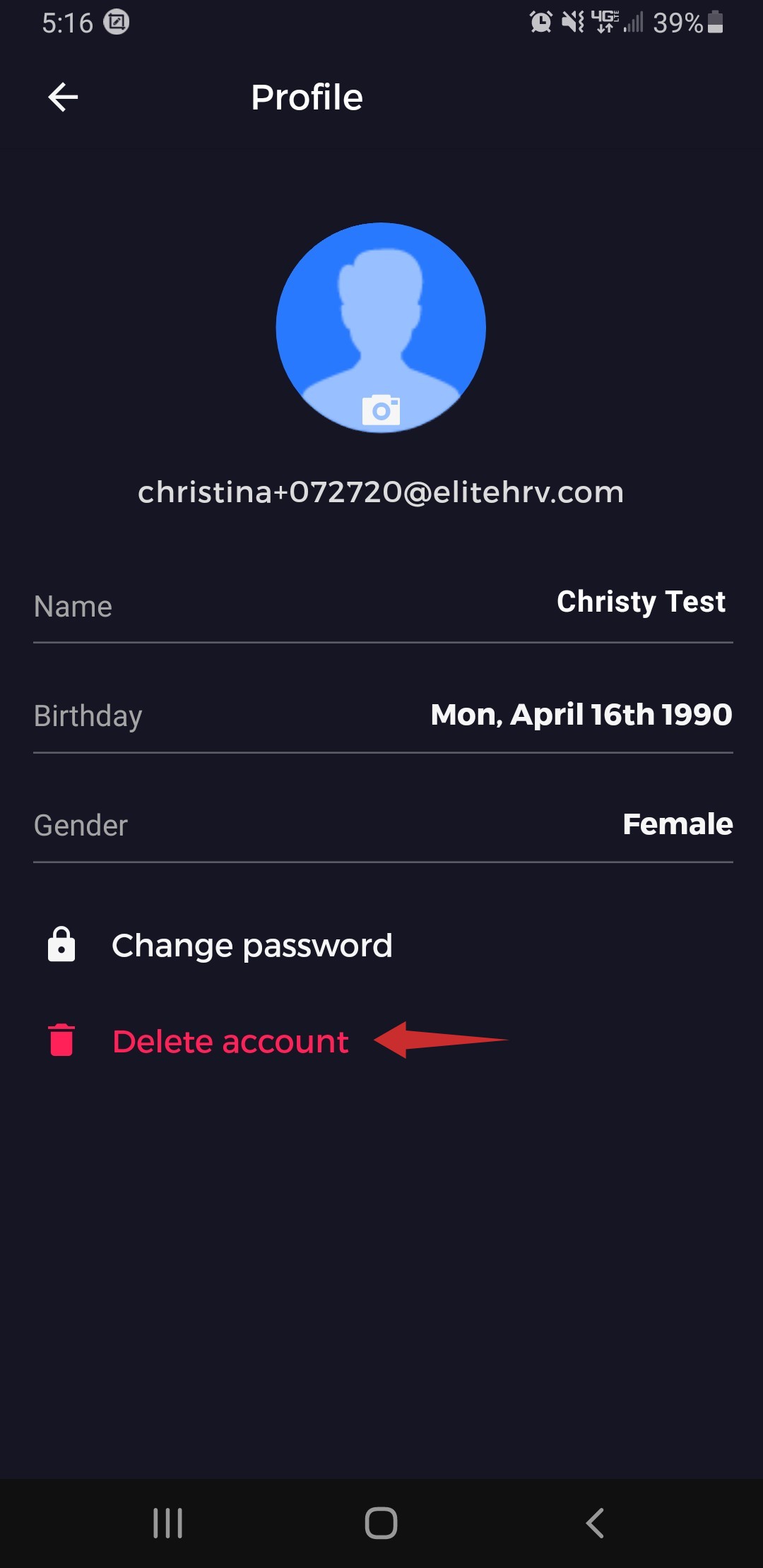The image size is (763, 1568).
Task: Change the Gender setting
Action: tap(677, 824)
